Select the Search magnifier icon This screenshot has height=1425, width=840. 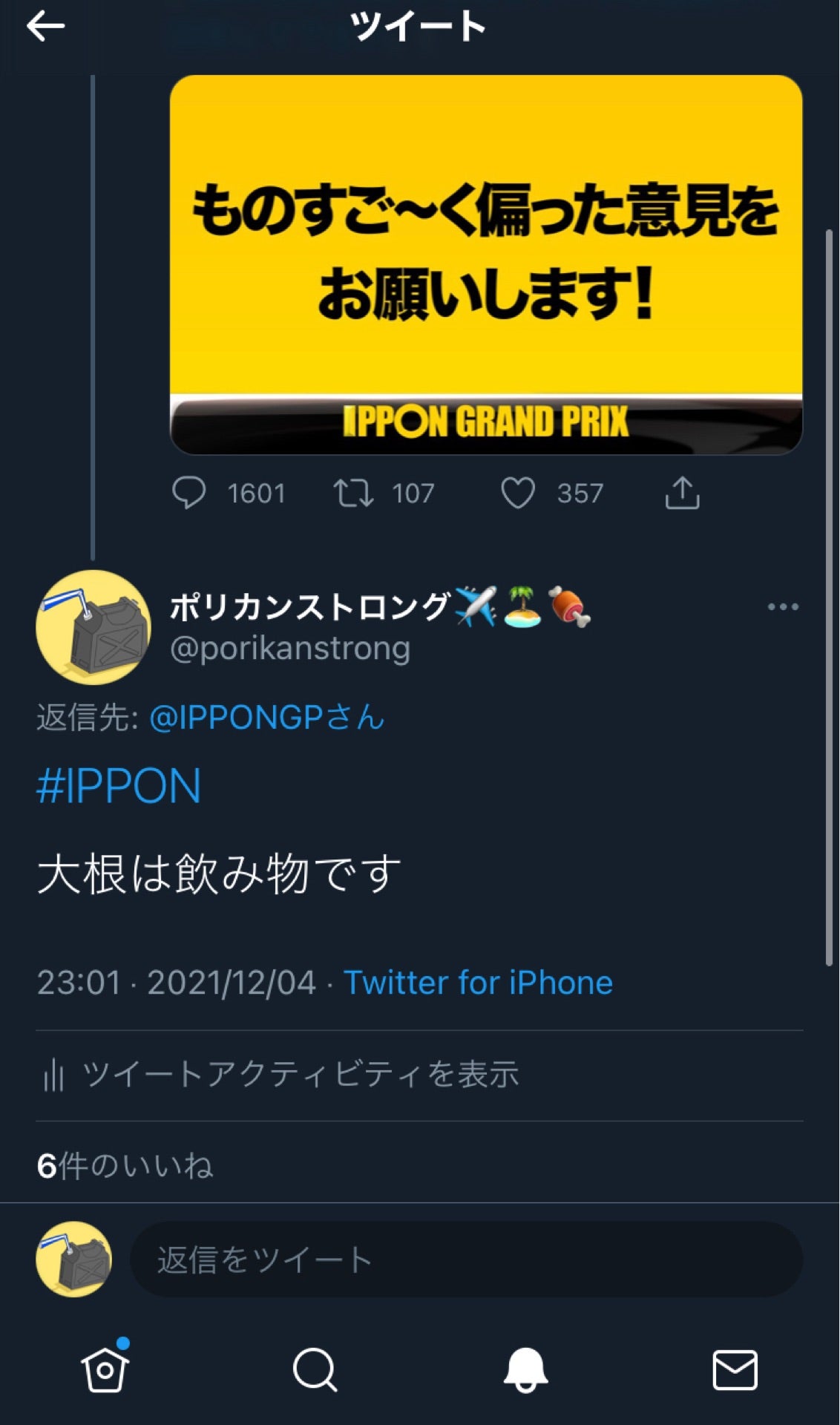(315, 1369)
